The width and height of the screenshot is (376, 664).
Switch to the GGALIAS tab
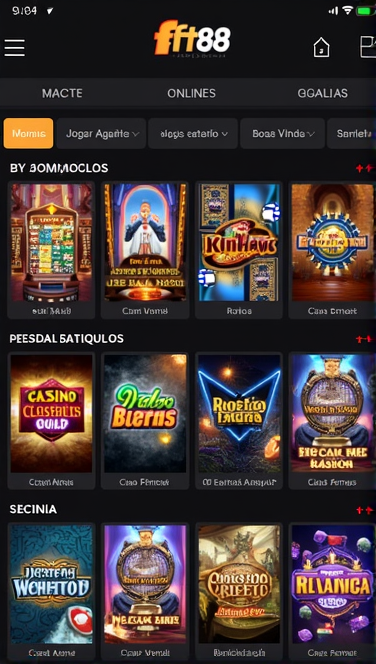[323, 93]
